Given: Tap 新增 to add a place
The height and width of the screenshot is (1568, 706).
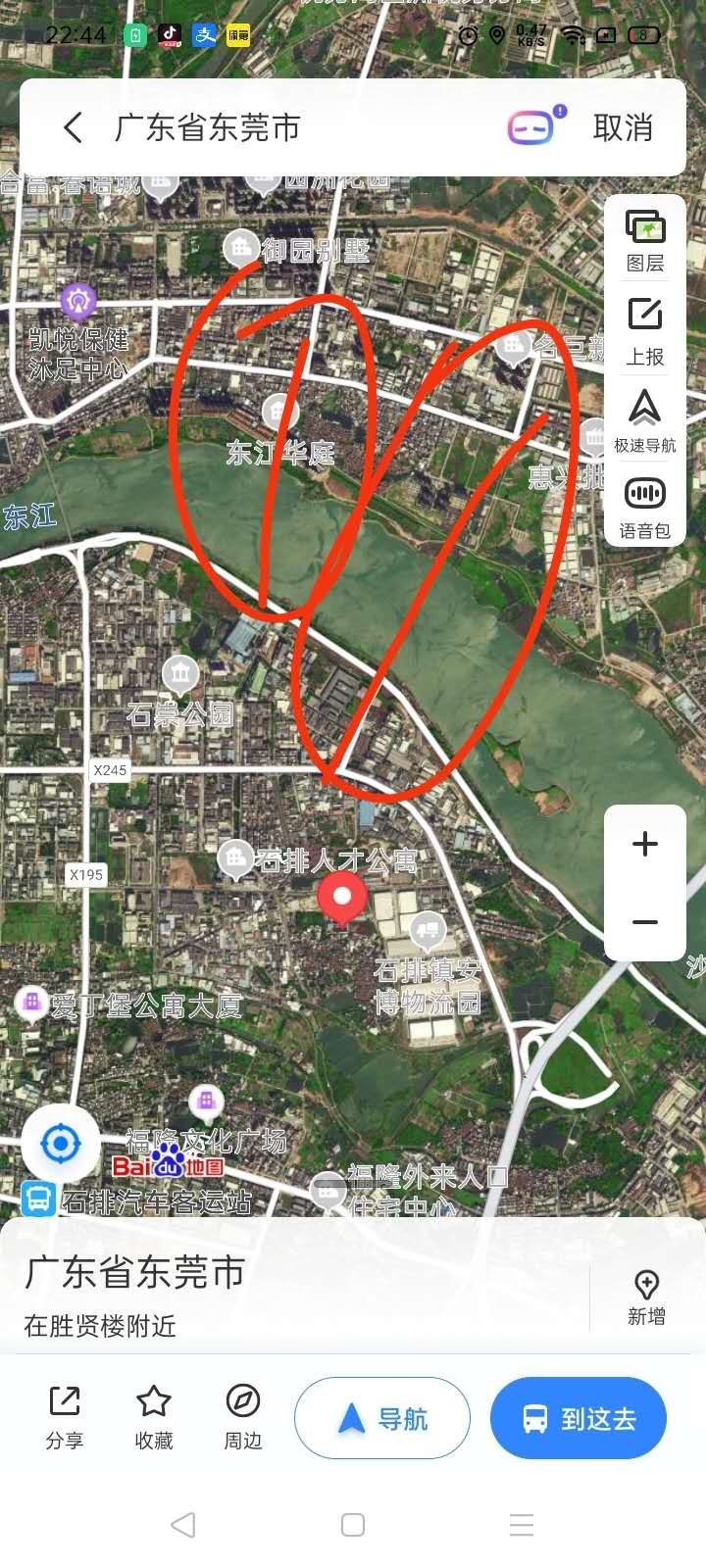Looking at the screenshot, I should [x=646, y=1297].
